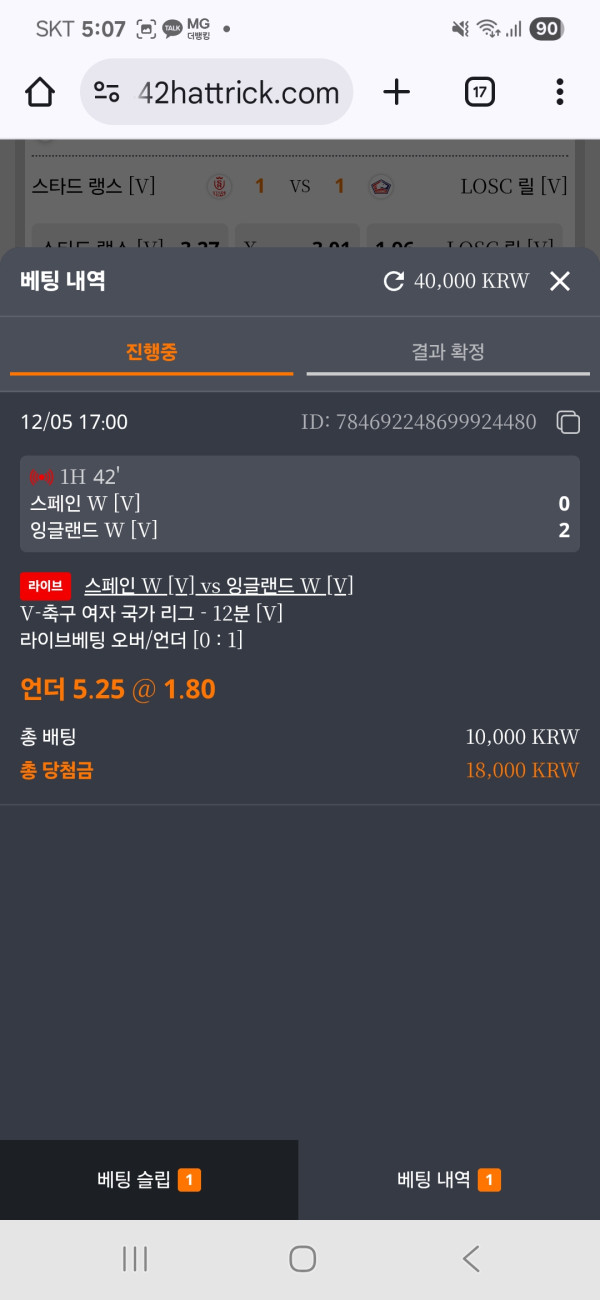Switch to the 결과 확정 tab
This screenshot has width=600, height=1300.
[x=448, y=352]
